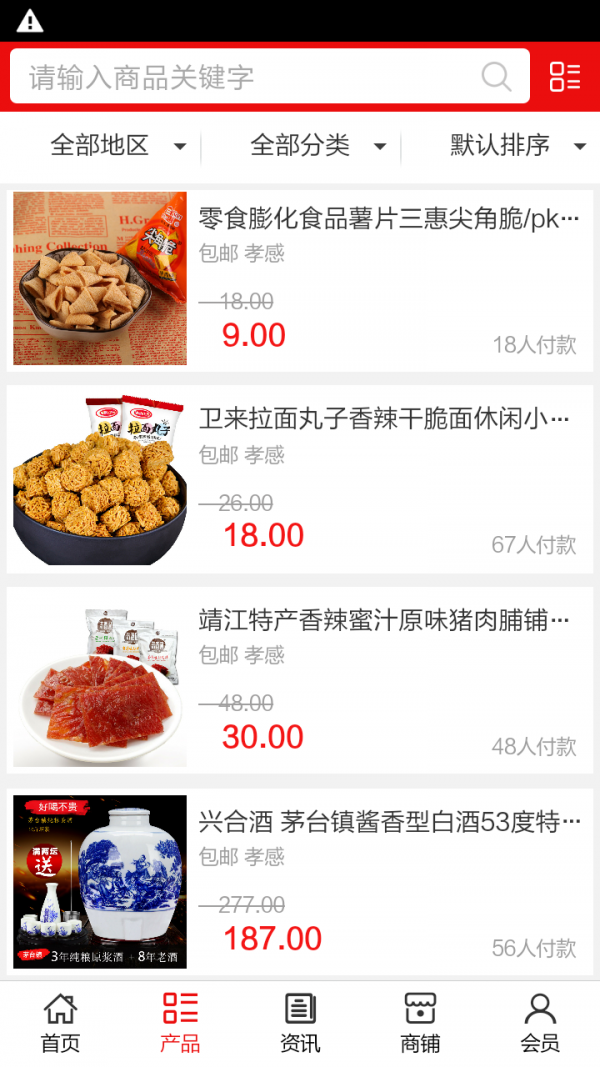Tap the magnifier search icon

pyautogui.click(x=496, y=77)
